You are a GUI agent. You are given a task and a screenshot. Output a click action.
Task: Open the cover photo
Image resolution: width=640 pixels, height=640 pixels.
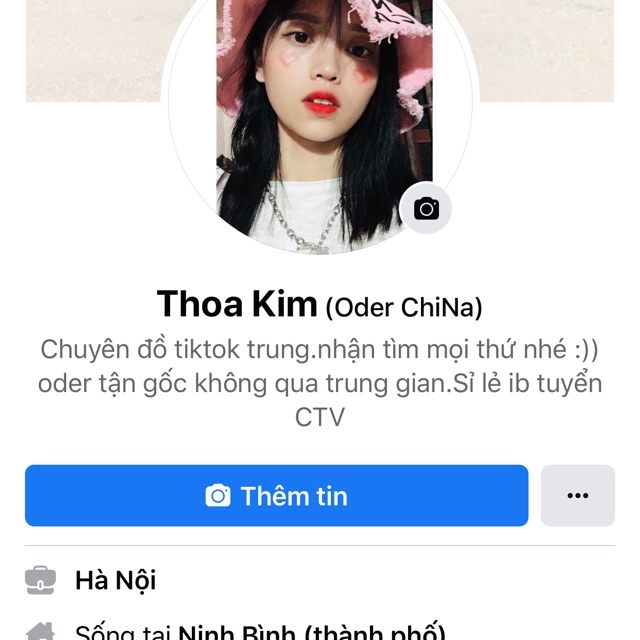coord(90,50)
